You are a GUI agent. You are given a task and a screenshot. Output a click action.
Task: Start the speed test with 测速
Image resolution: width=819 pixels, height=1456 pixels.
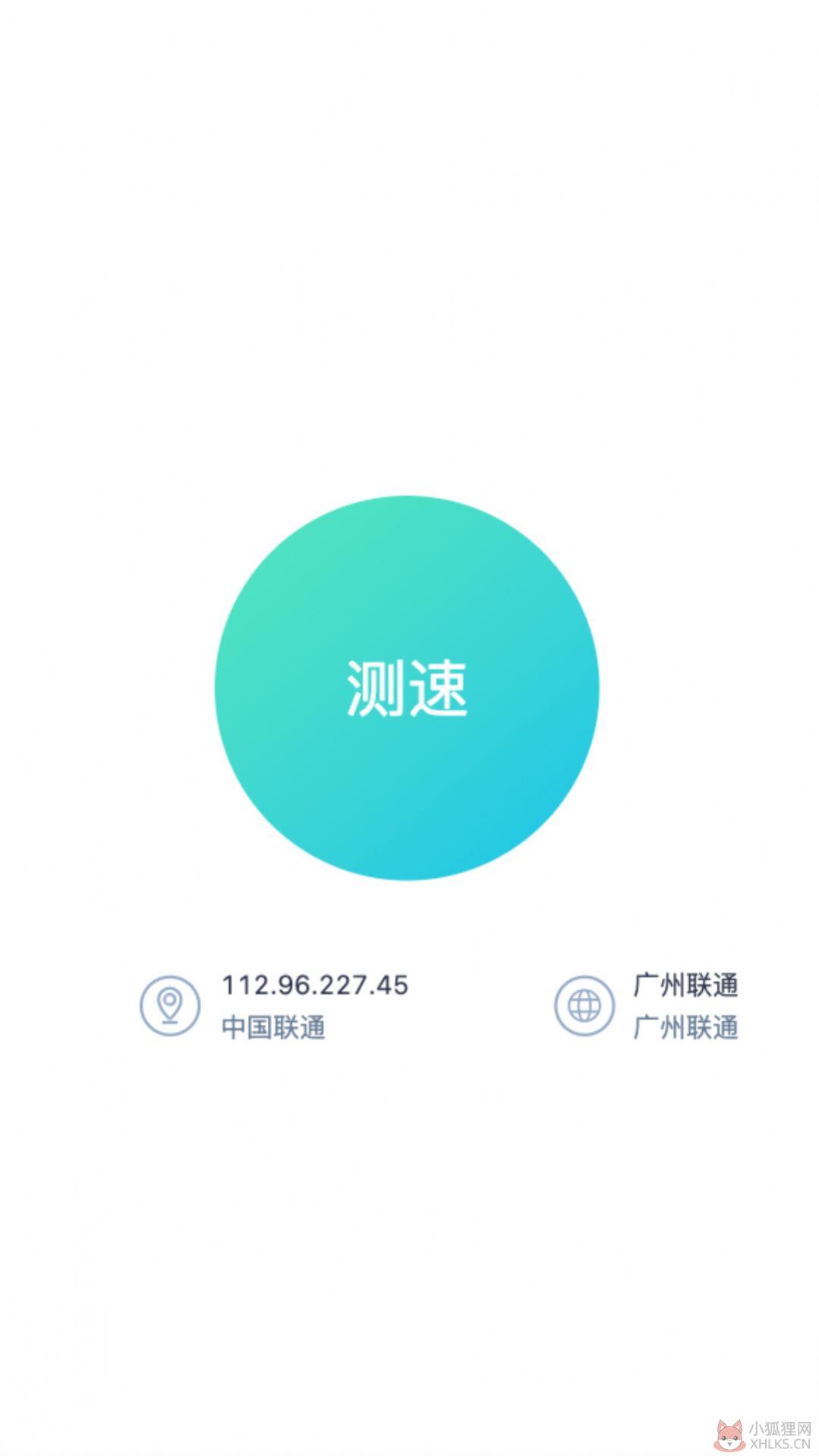(x=407, y=687)
